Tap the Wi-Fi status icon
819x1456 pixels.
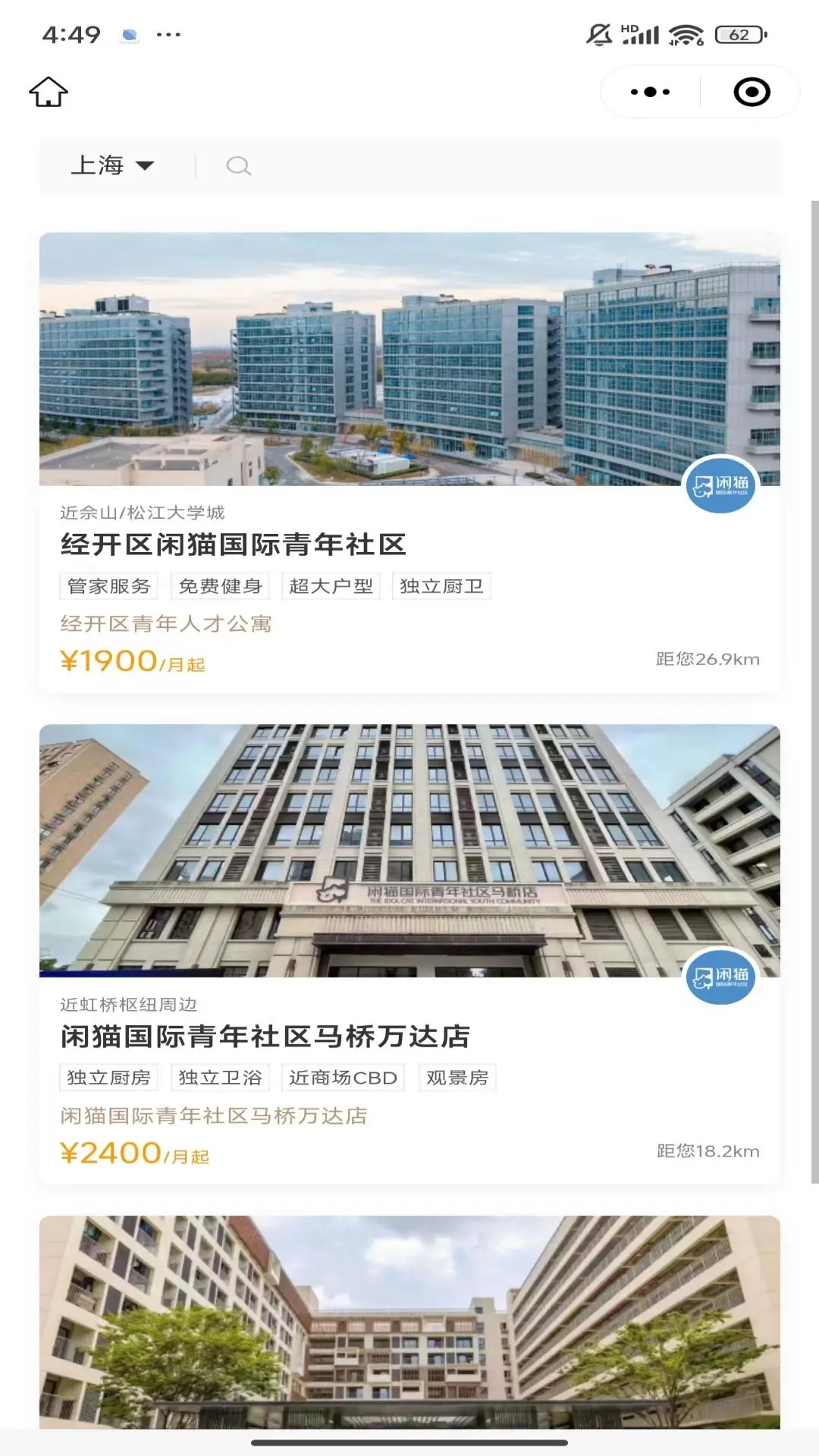pyautogui.click(x=686, y=33)
